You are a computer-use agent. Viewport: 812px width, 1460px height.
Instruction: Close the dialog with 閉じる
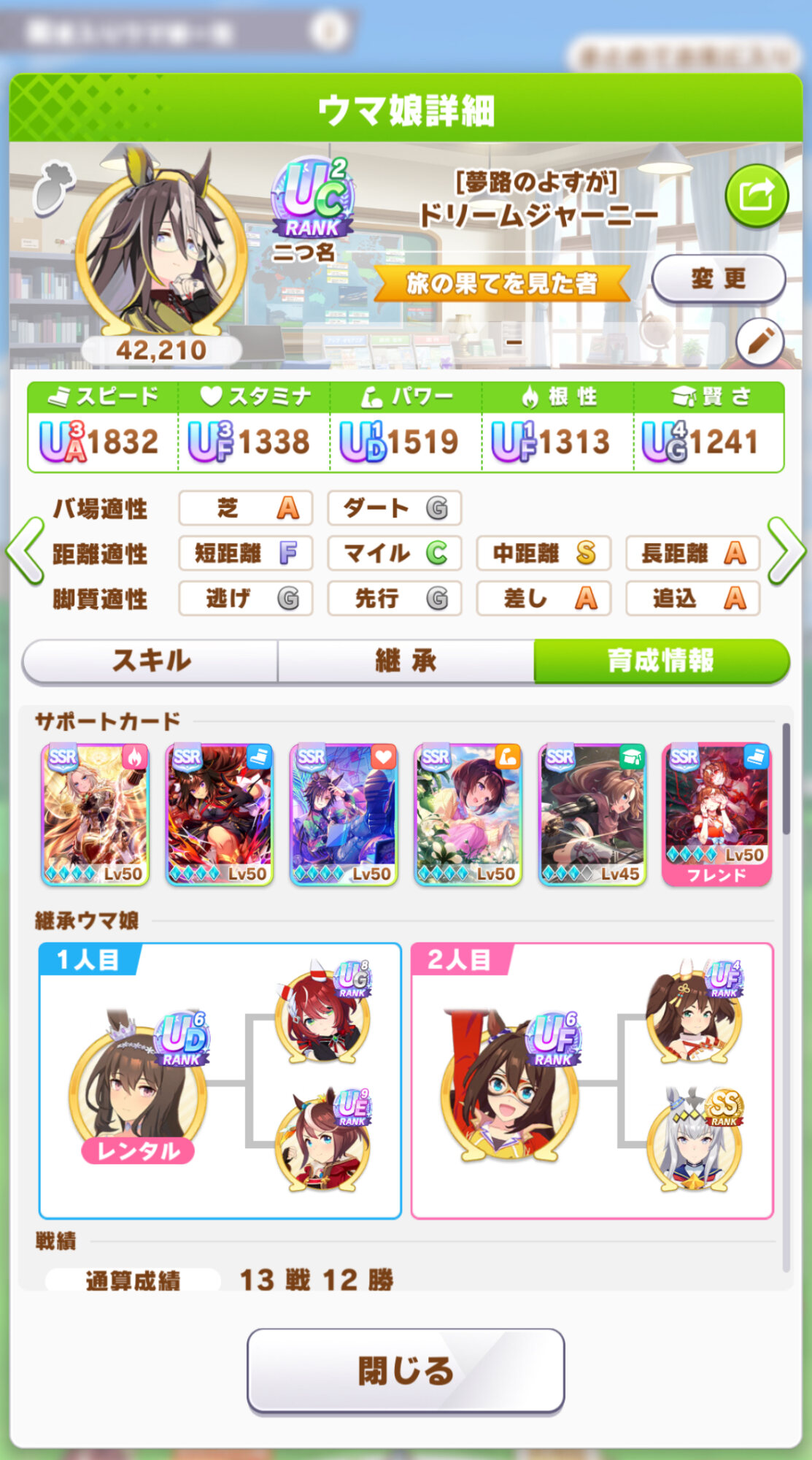pyautogui.click(x=406, y=1371)
